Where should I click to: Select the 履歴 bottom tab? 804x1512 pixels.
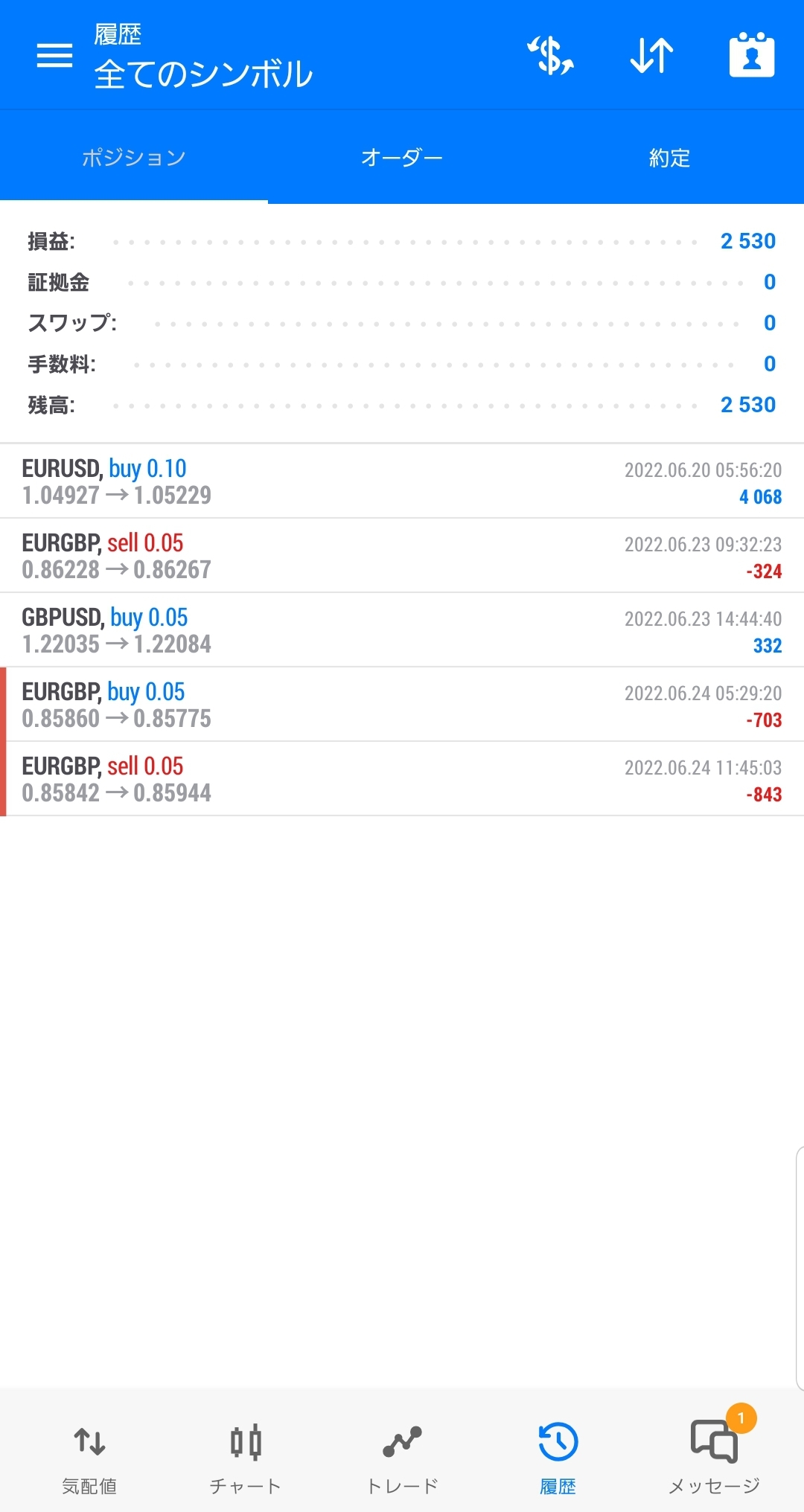click(x=558, y=1457)
